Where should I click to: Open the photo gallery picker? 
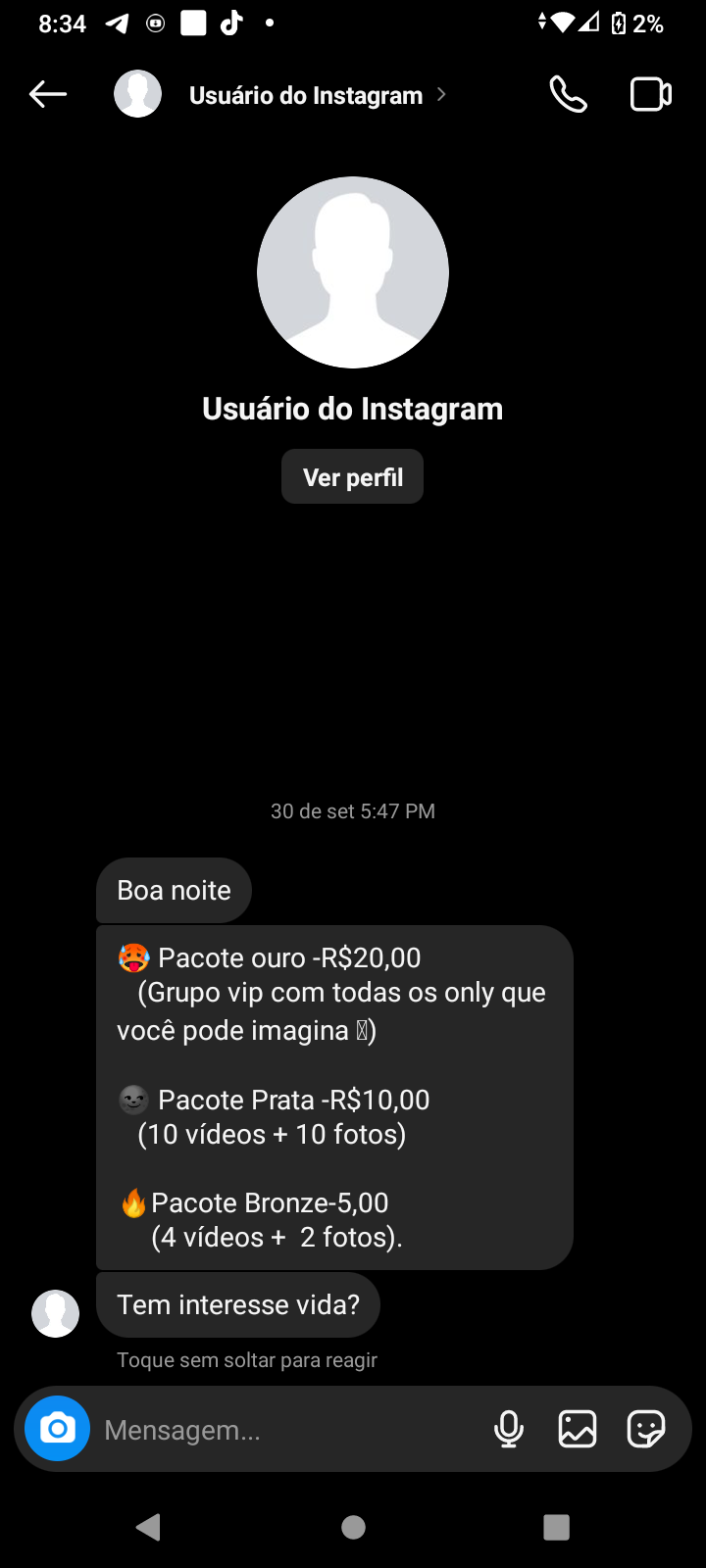tap(578, 1430)
